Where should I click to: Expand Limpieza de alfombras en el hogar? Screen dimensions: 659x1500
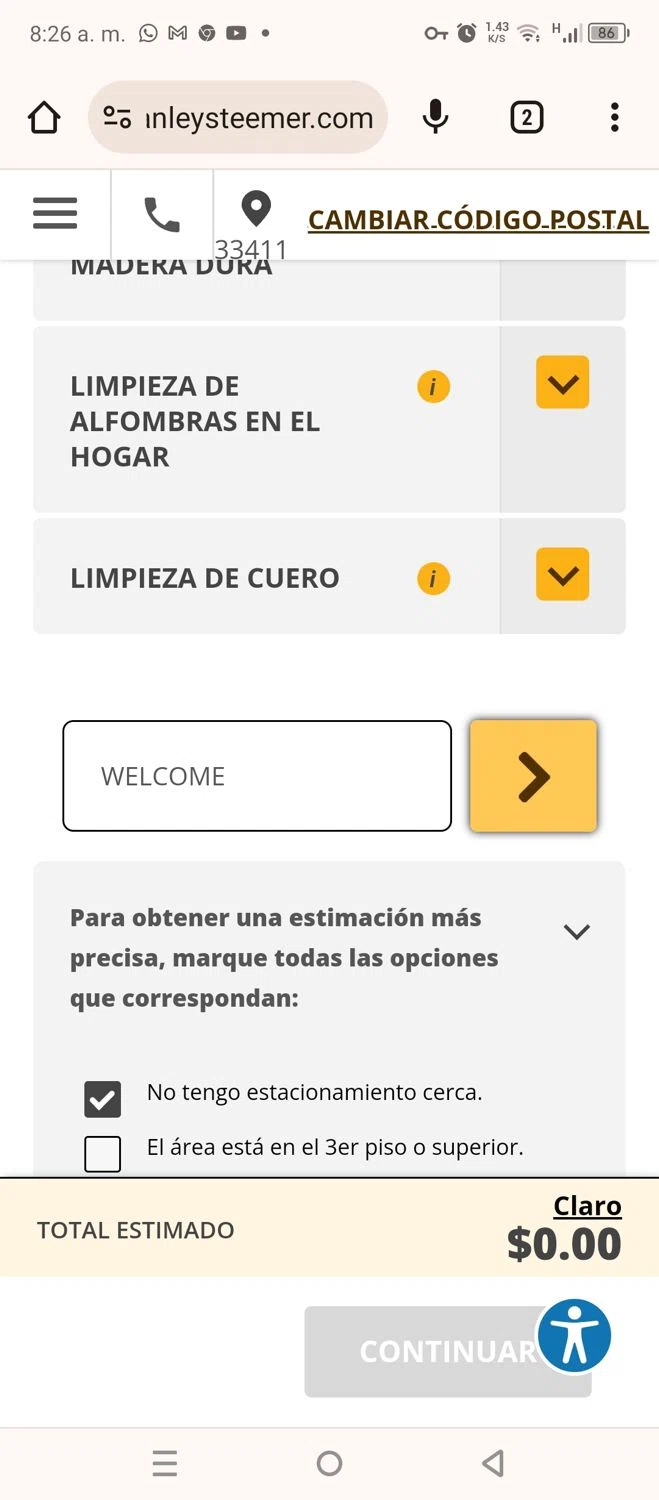(562, 383)
